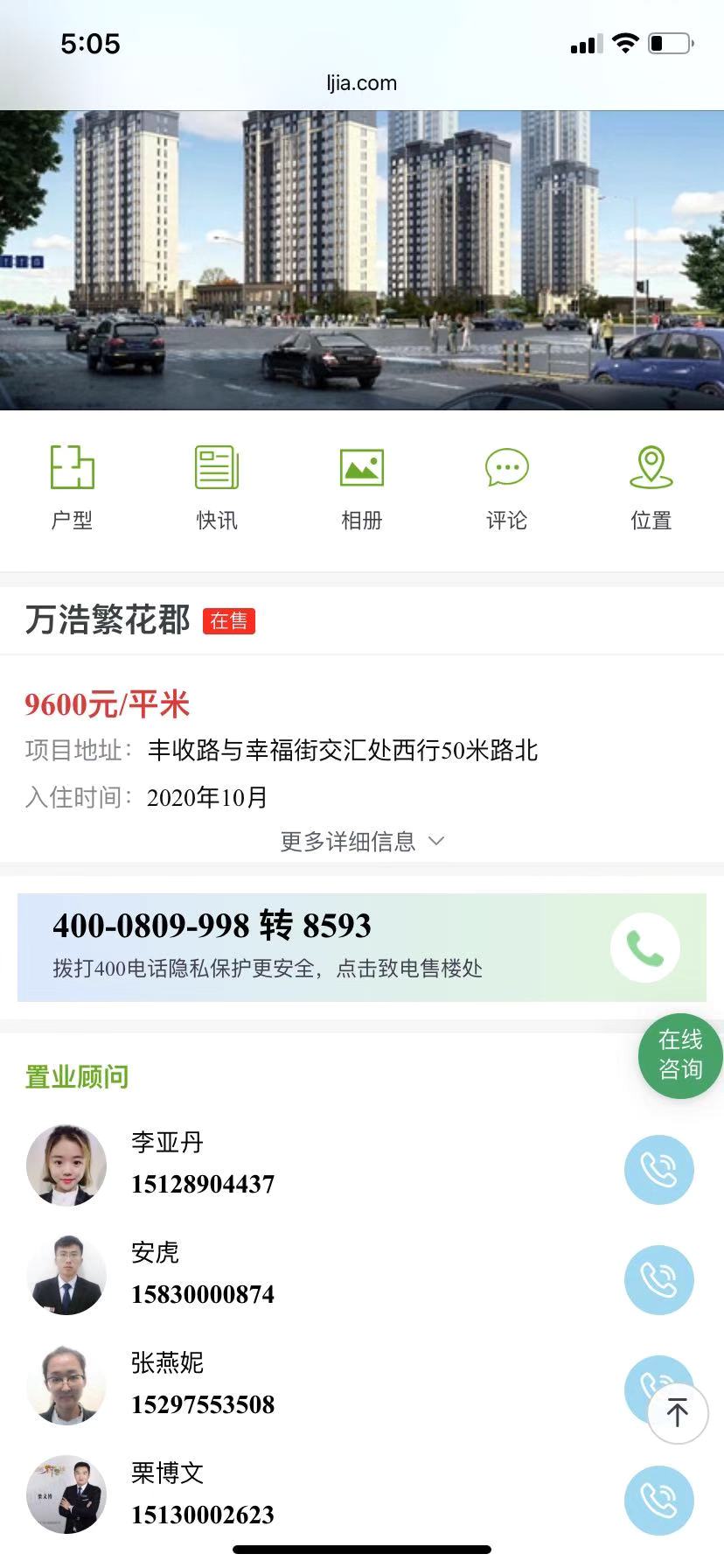Viewport: 724px width, 1568px height.
Task: Open the 快讯 news section
Action: (217, 486)
